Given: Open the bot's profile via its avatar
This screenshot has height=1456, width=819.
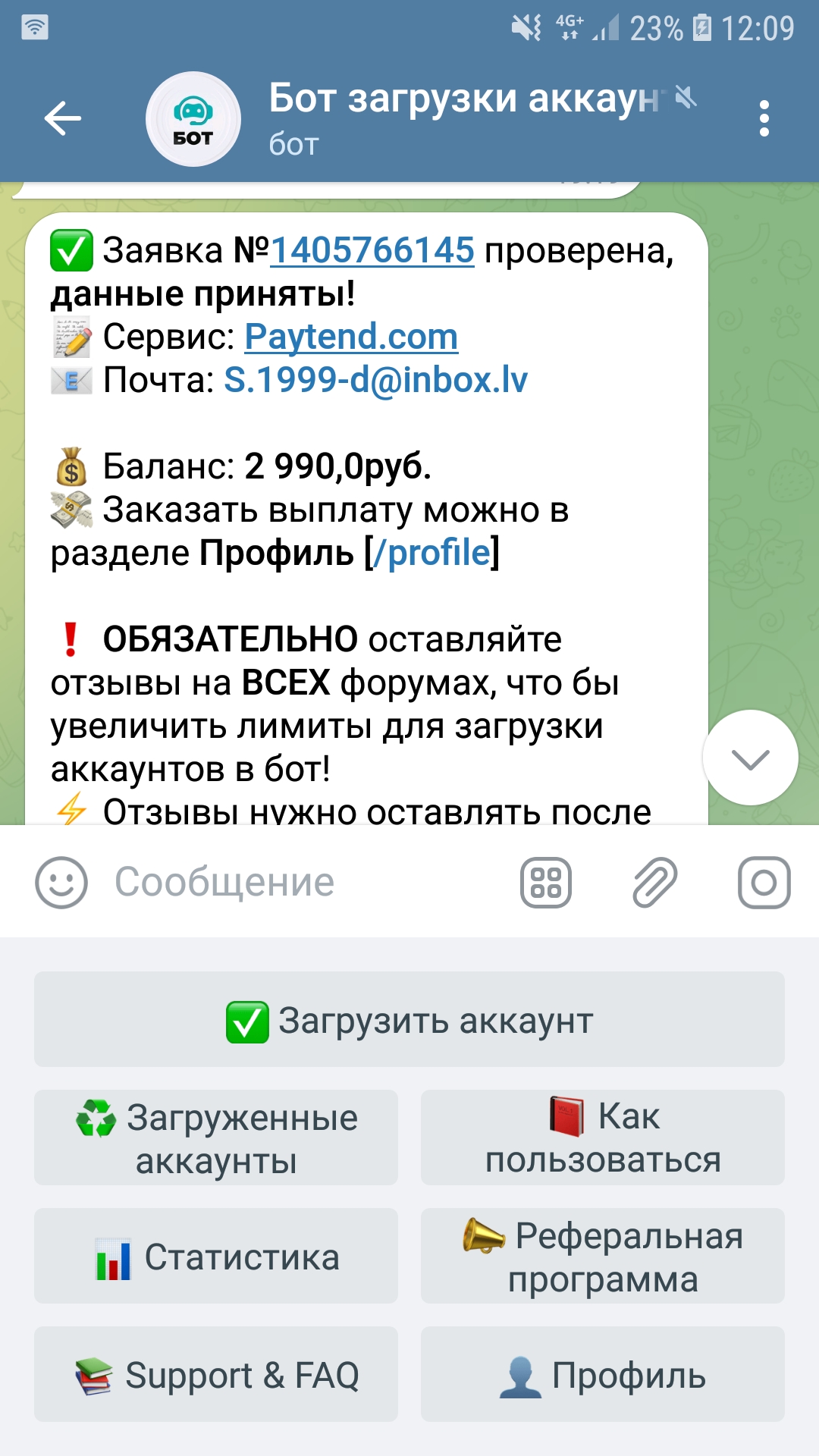Looking at the screenshot, I should 193,119.
